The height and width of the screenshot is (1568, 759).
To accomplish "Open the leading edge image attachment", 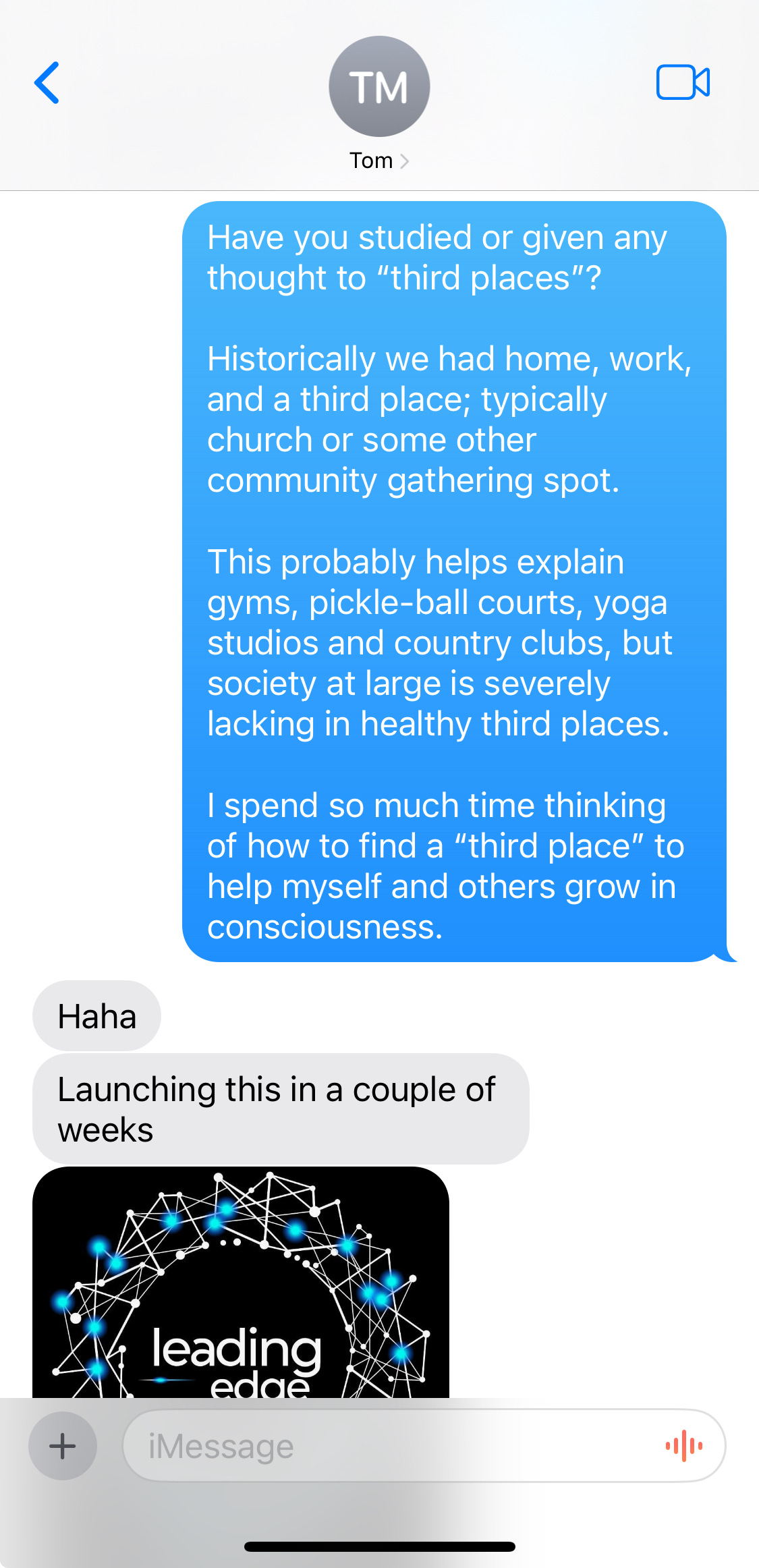I will [241, 1282].
